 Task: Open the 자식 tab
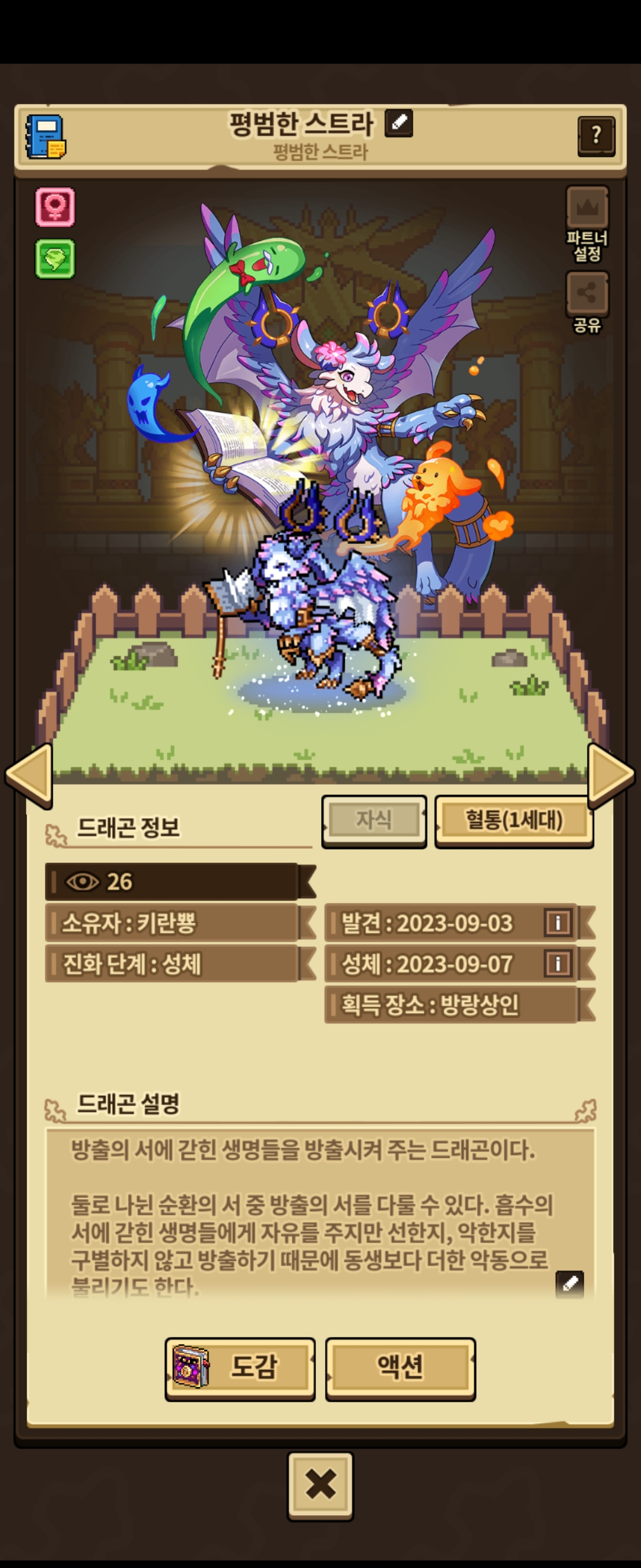374,820
